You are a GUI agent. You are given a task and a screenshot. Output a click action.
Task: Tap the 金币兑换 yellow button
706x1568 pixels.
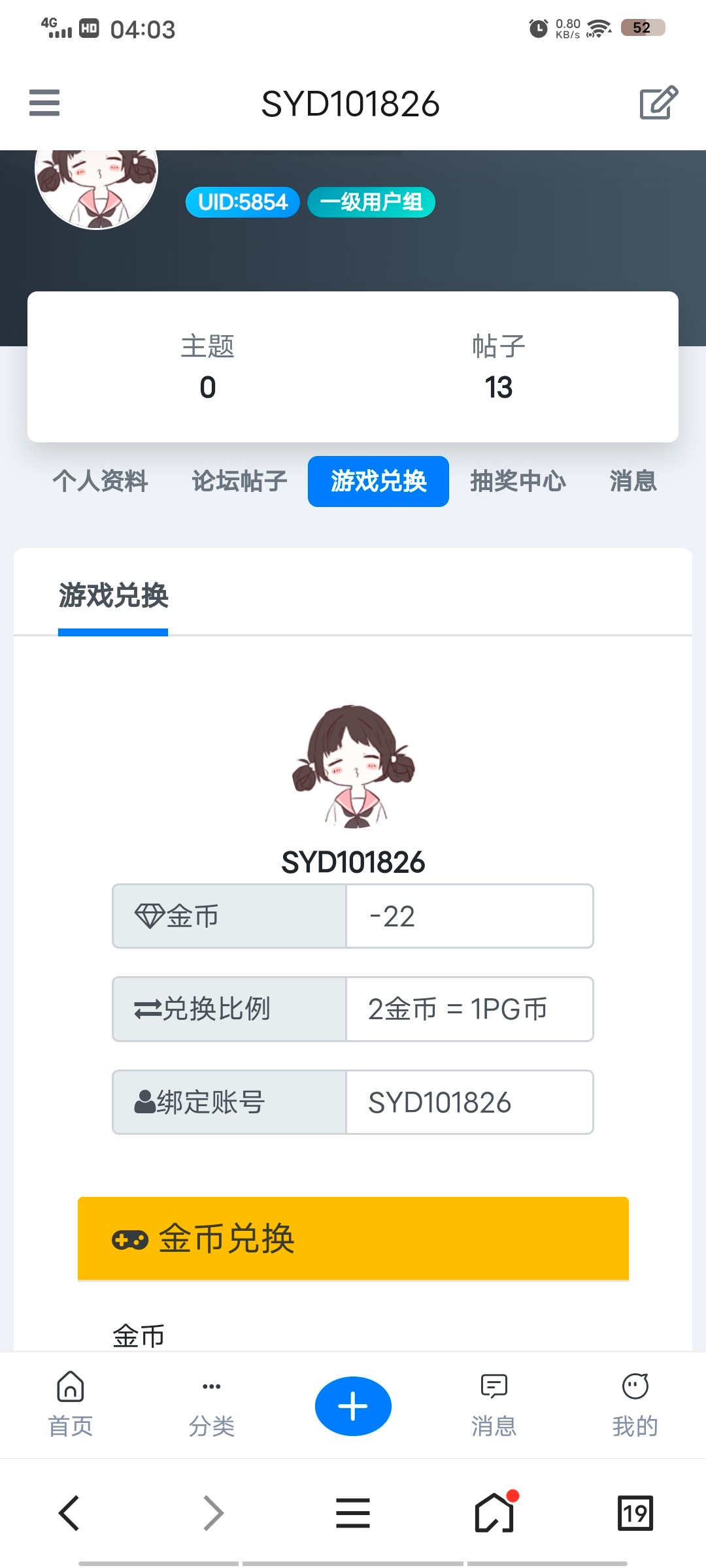pyautogui.click(x=353, y=1238)
